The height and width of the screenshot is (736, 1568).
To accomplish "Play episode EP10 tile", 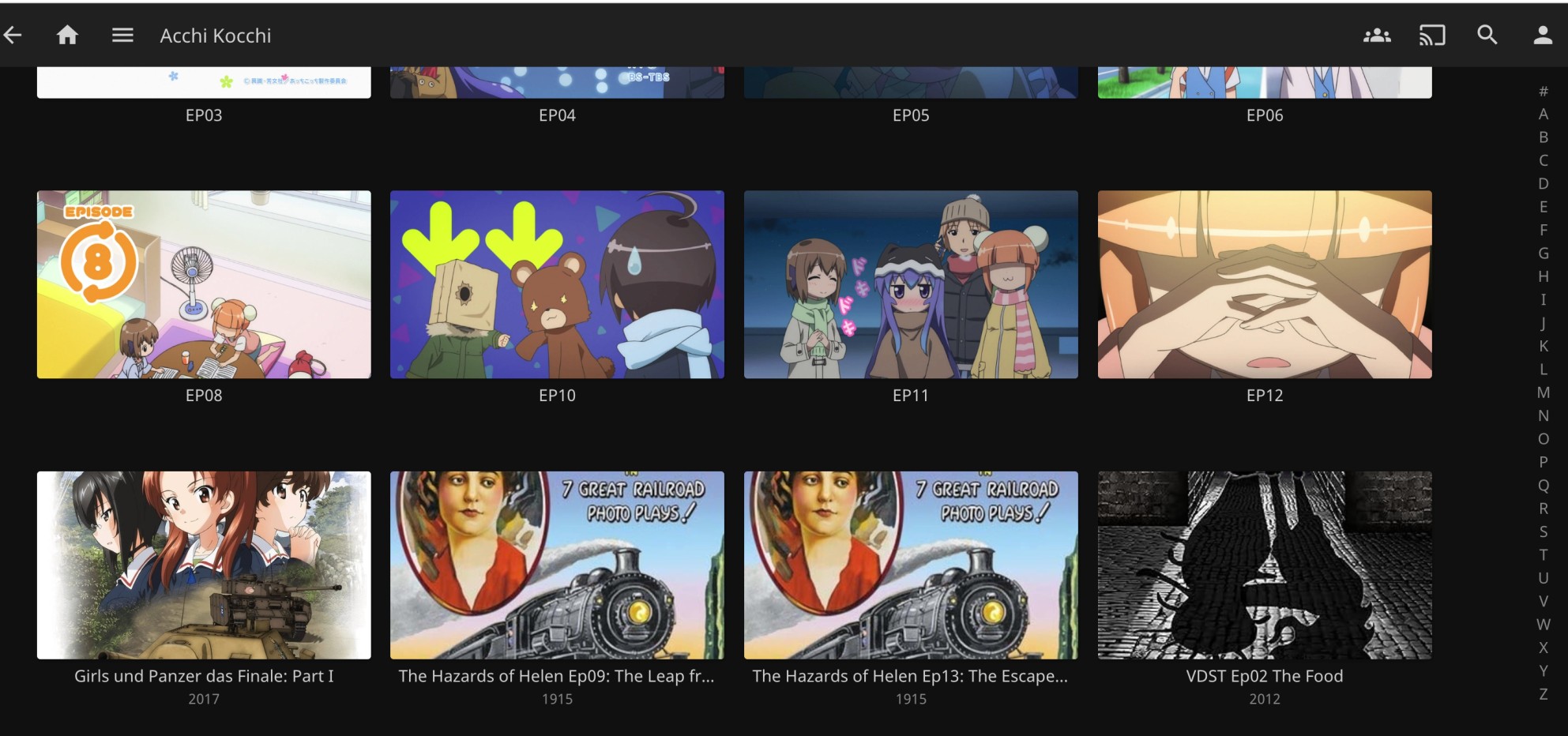I will 557,284.
